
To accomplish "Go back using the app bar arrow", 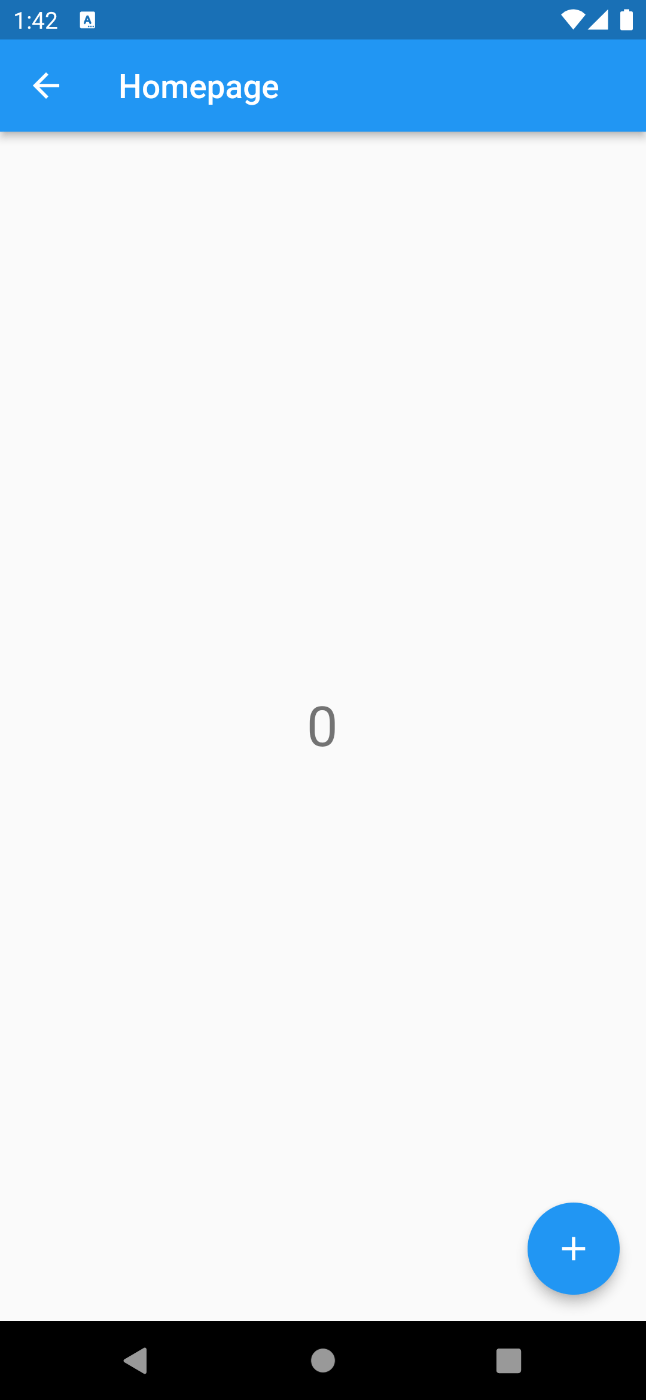I will point(46,86).
